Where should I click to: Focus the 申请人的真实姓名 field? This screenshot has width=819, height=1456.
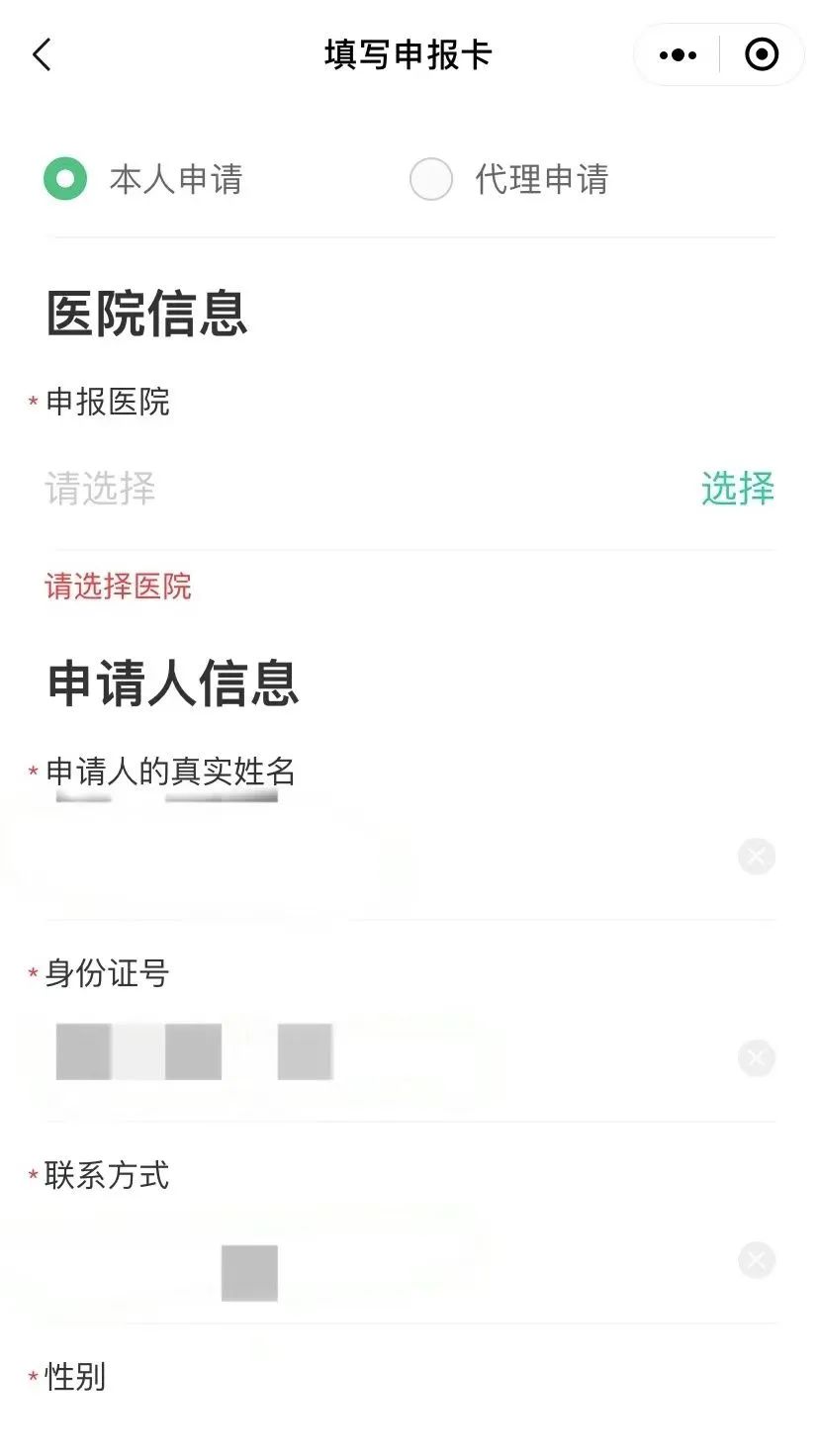click(376, 857)
